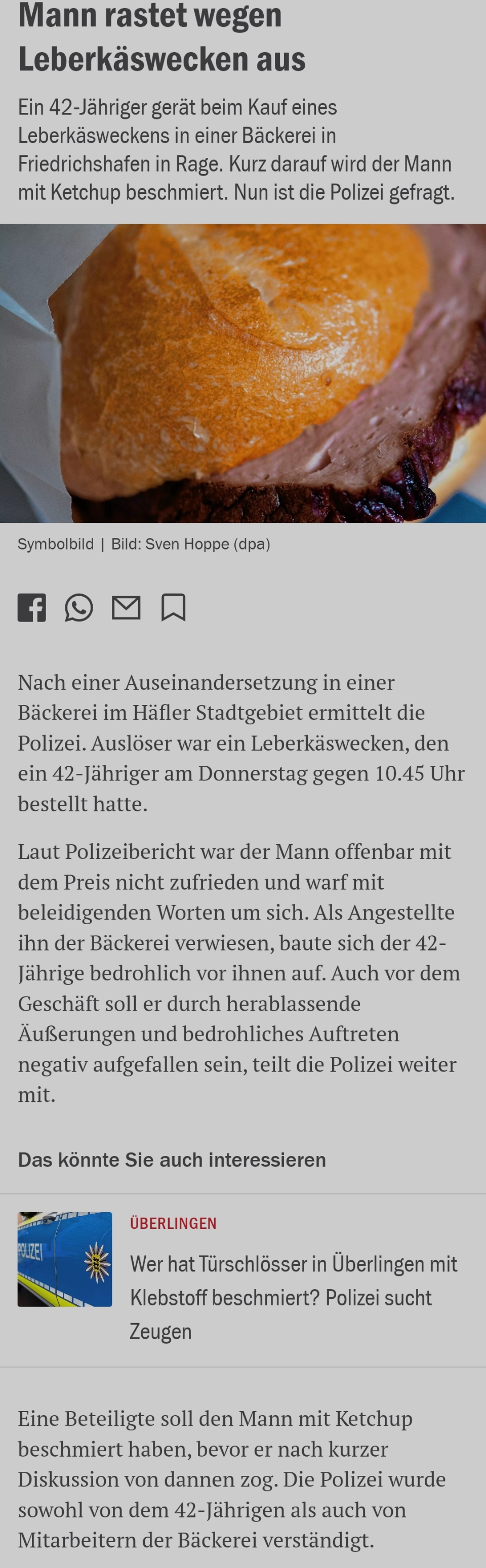
Task: Bookmark this Leberkäswecken article
Action: (x=173, y=607)
